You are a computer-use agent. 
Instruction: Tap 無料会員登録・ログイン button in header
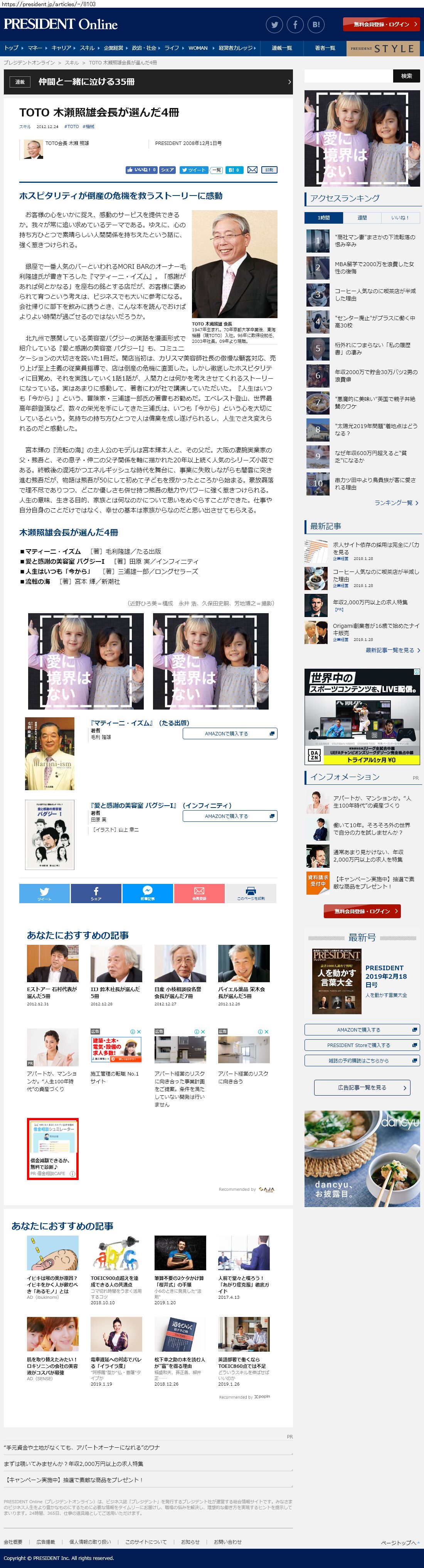[x=382, y=24]
